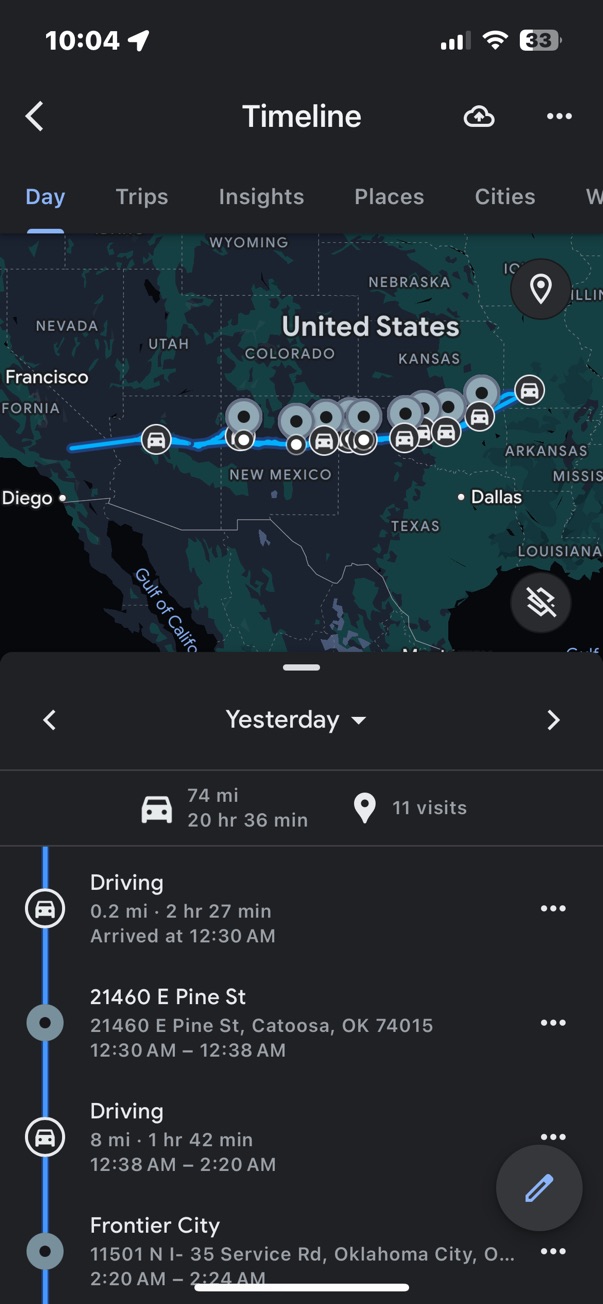The width and height of the screenshot is (603, 1304).
Task: Go to the next day
Action: (x=553, y=720)
